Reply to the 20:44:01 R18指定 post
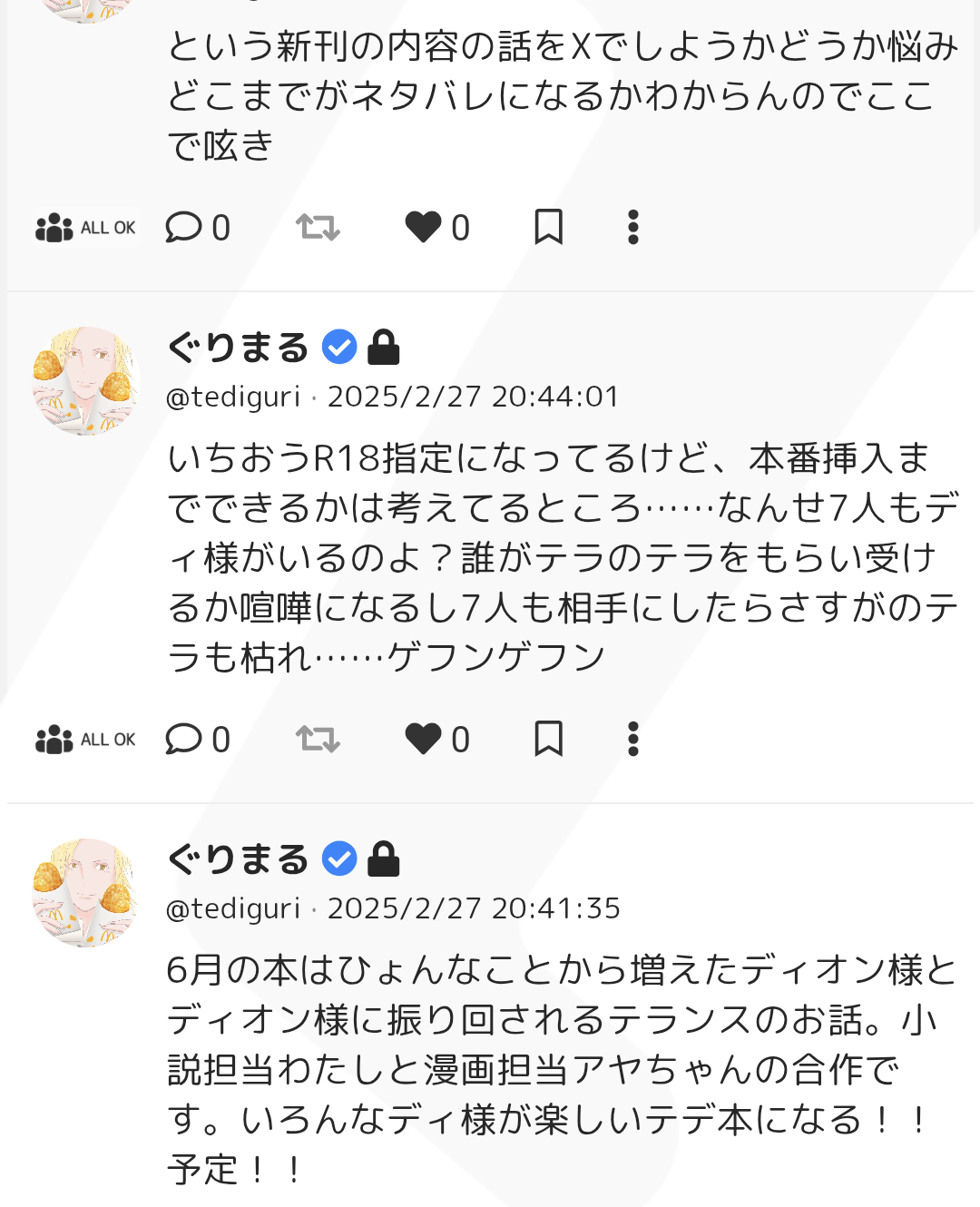This screenshot has height=1207, width=980. 184,739
